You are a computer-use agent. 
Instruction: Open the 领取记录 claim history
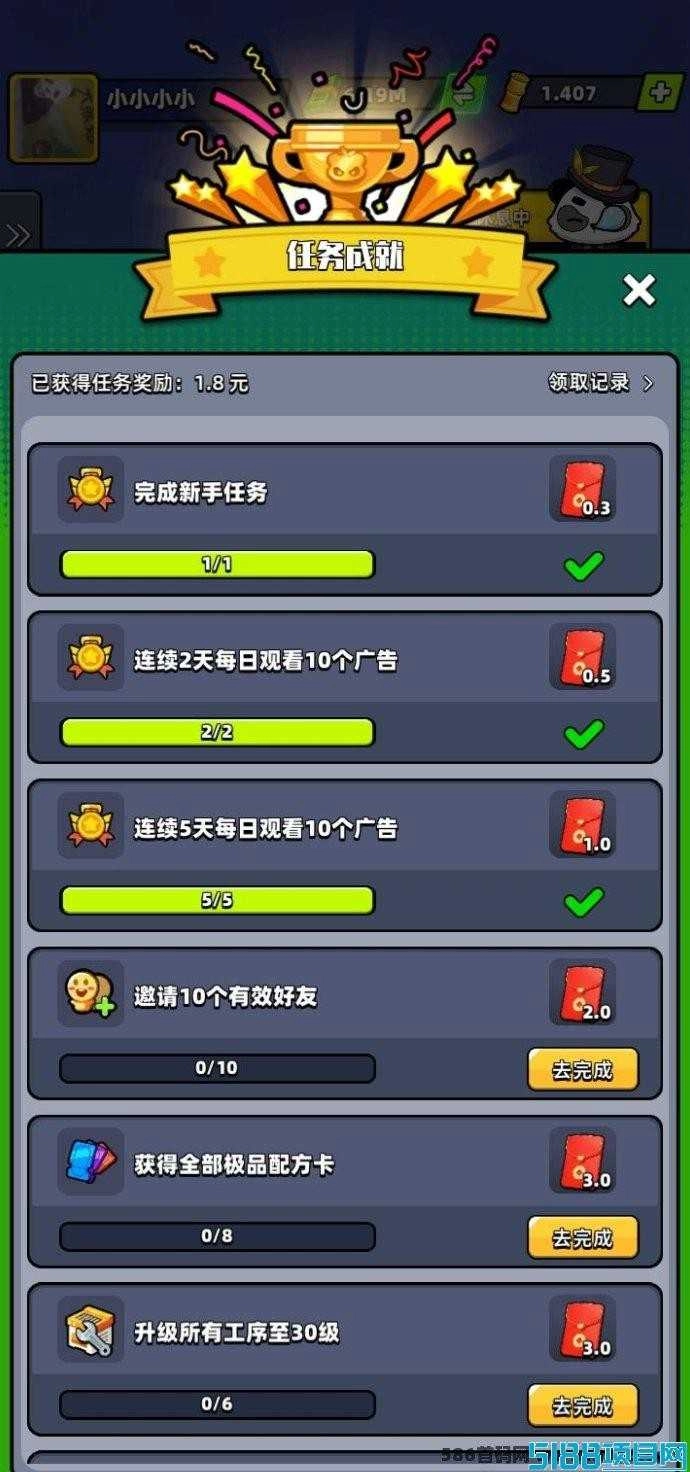(600, 382)
